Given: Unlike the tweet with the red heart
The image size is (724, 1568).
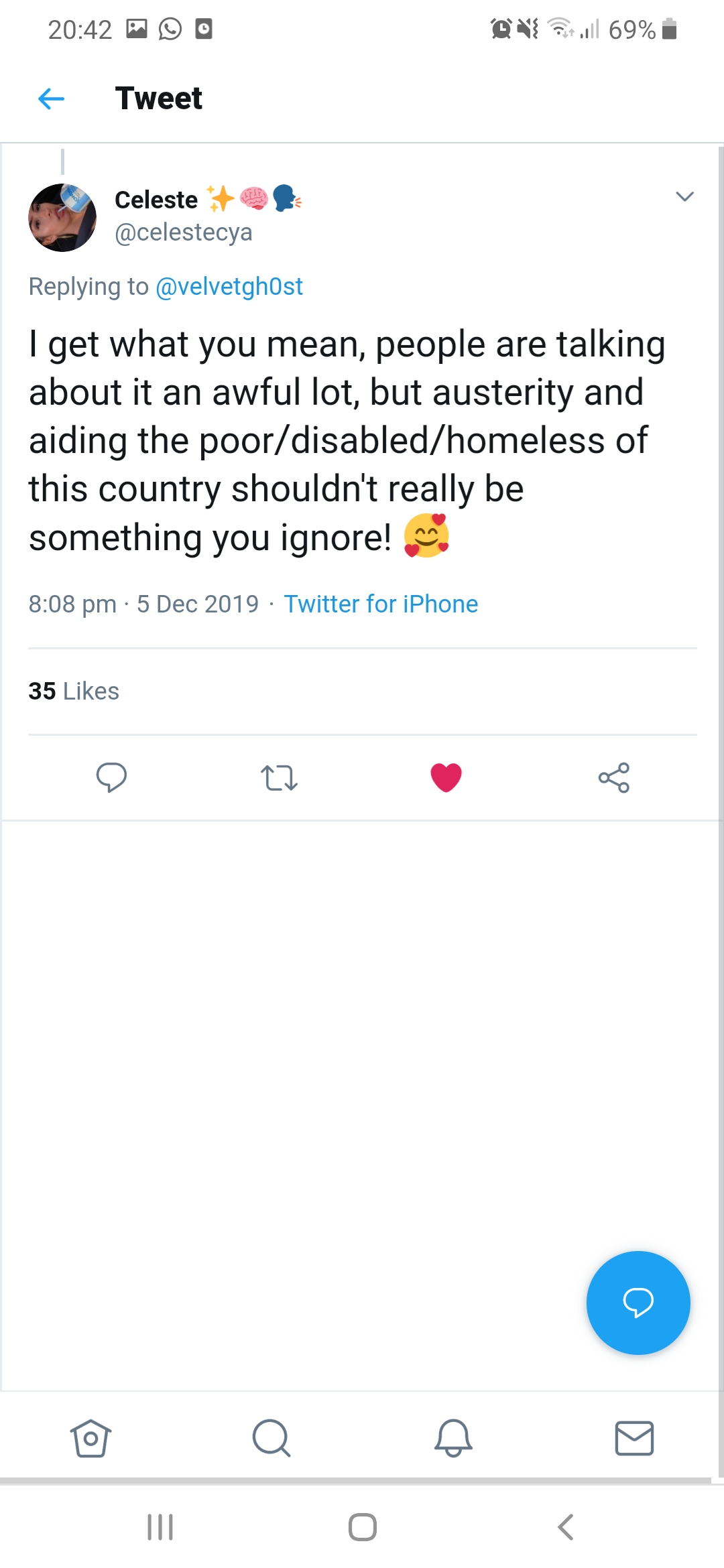Looking at the screenshot, I should pyautogui.click(x=446, y=777).
